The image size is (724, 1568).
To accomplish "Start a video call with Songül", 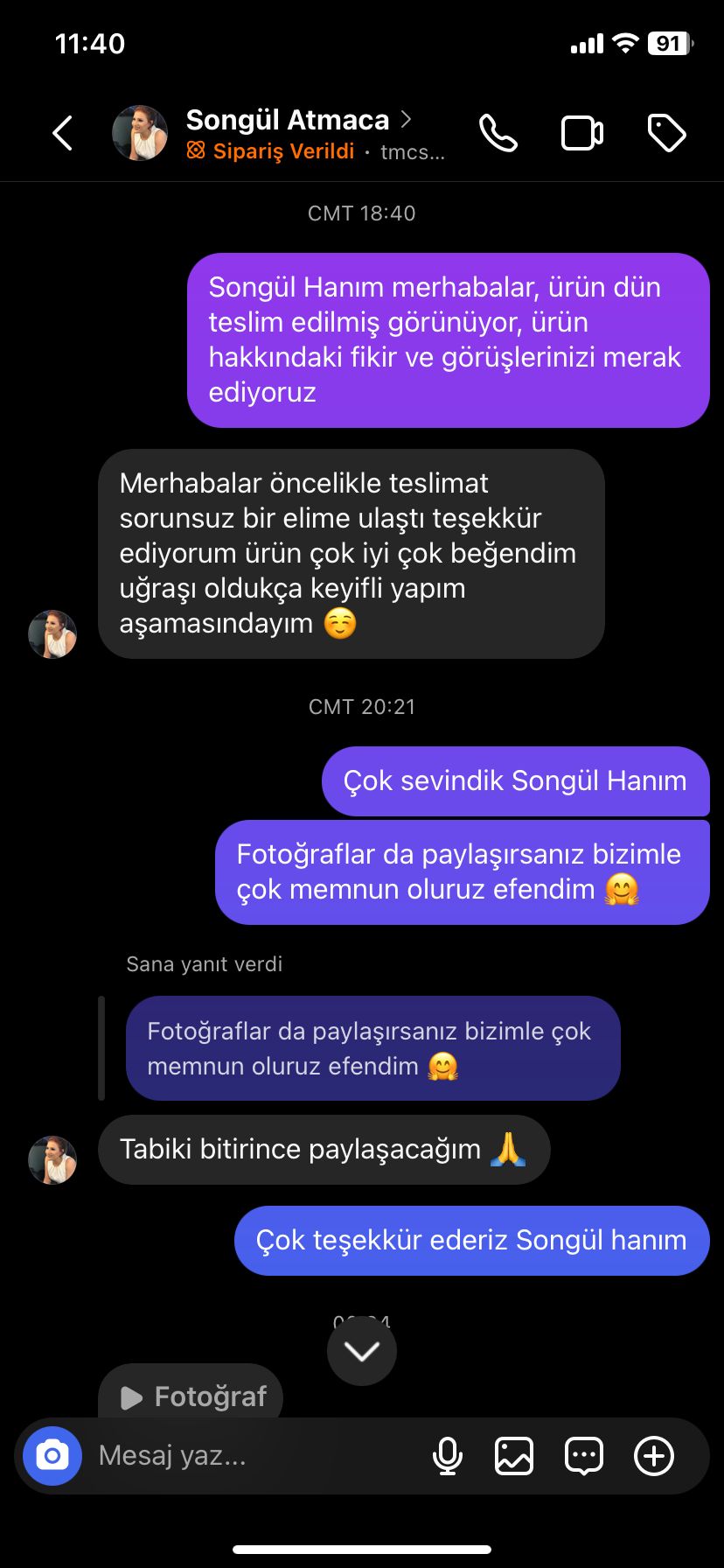I will click(581, 134).
